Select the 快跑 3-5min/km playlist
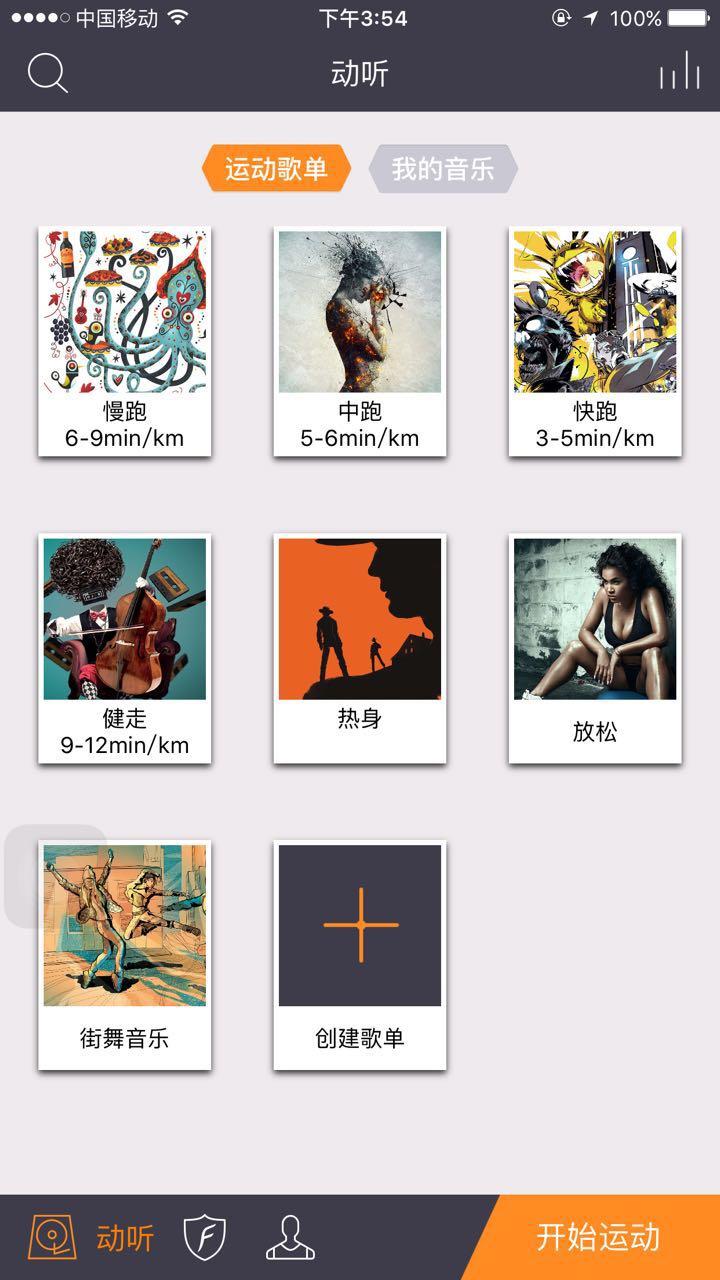Image resolution: width=720 pixels, height=1280 pixels. click(595, 341)
